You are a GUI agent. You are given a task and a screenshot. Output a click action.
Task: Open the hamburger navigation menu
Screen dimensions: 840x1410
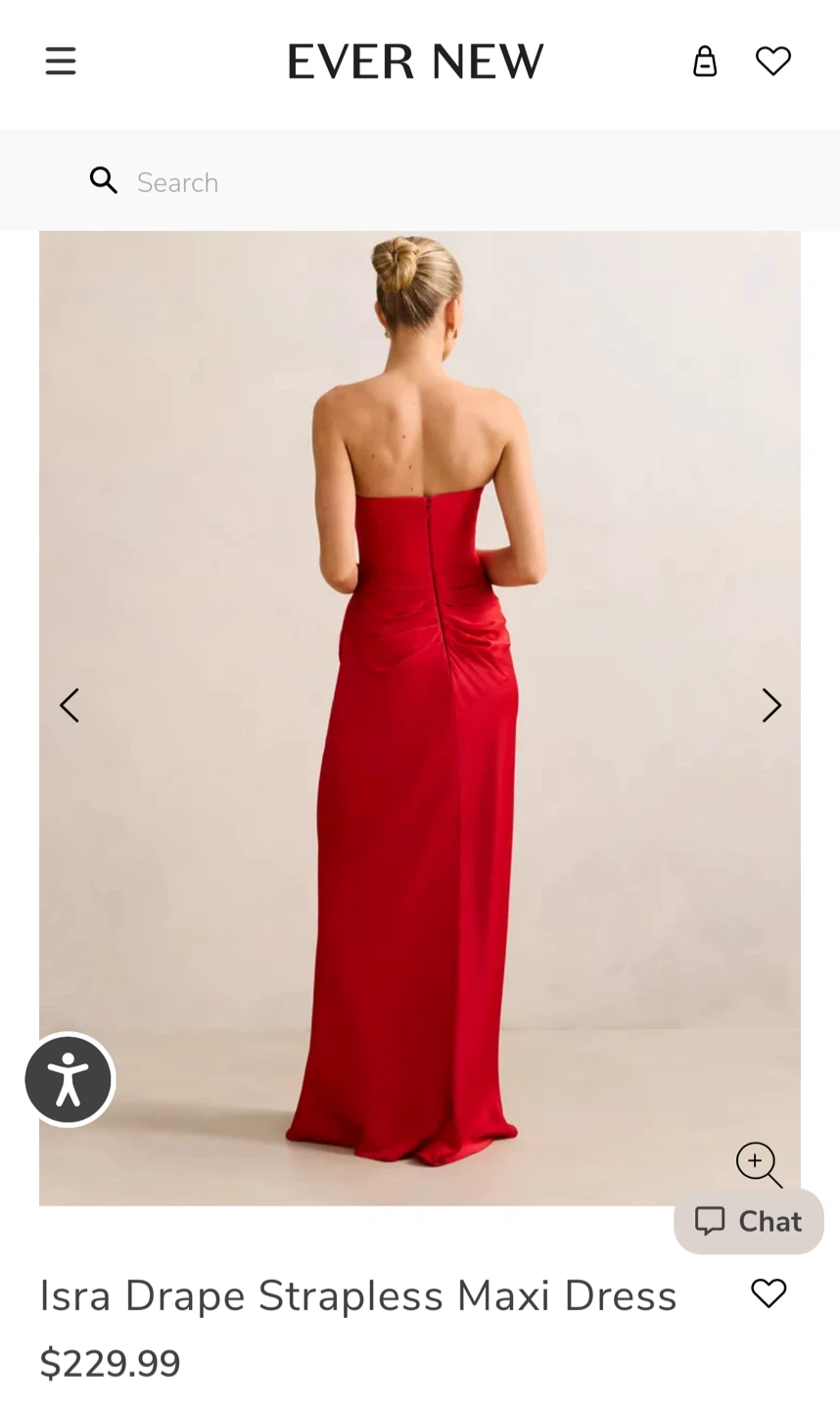[61, 62]
